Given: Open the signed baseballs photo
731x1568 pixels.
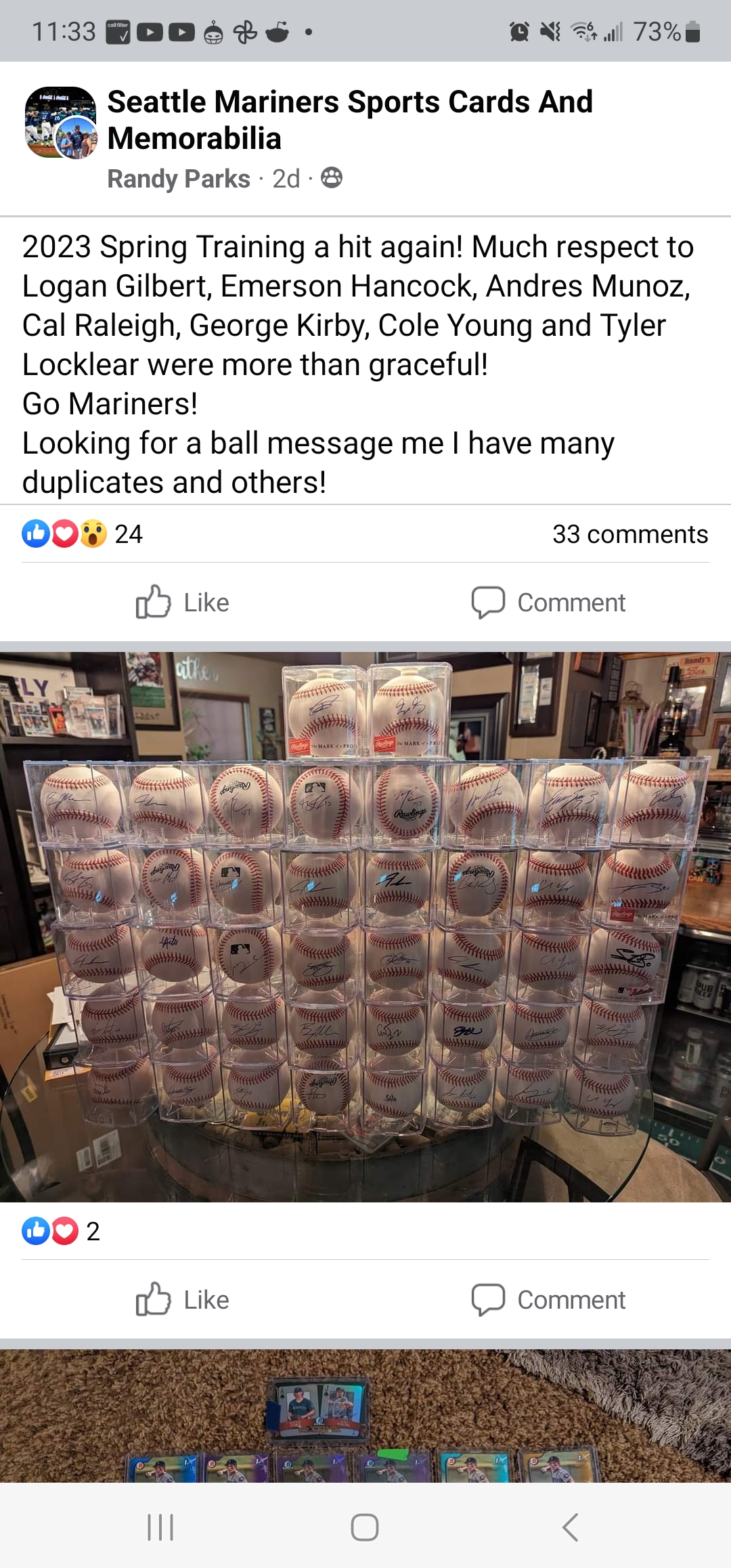Looking at the screenshot, I should point(365,926).
